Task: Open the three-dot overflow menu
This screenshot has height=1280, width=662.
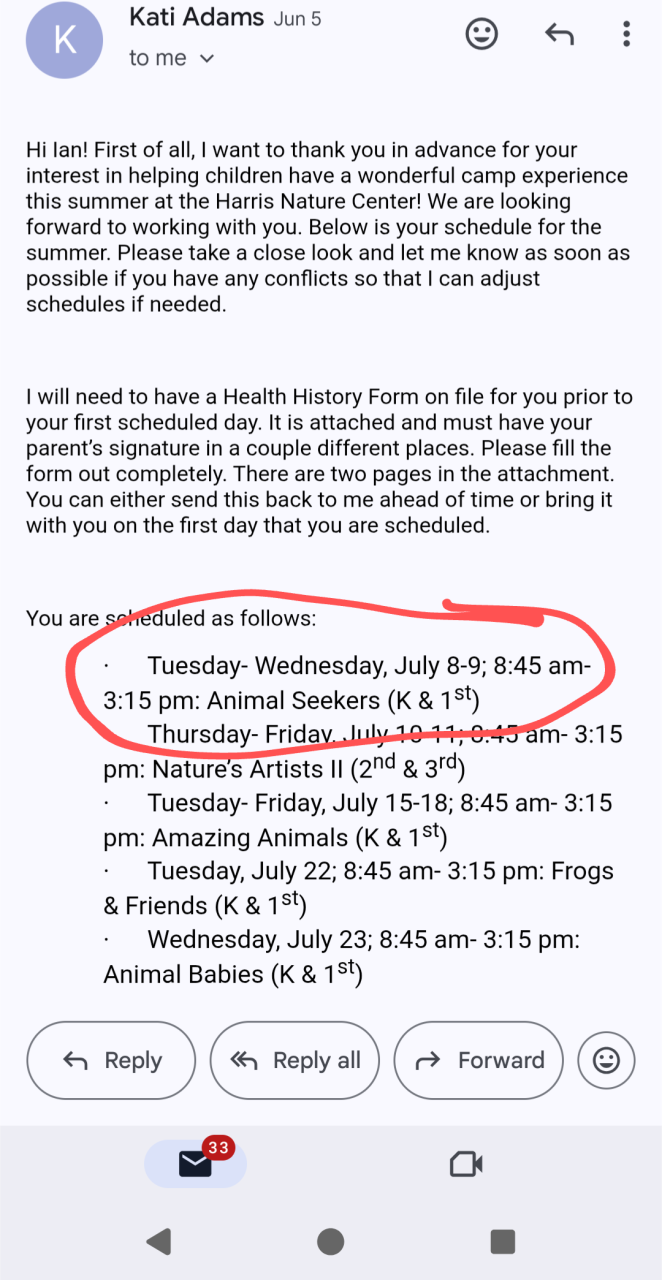Action: [626, 35]
